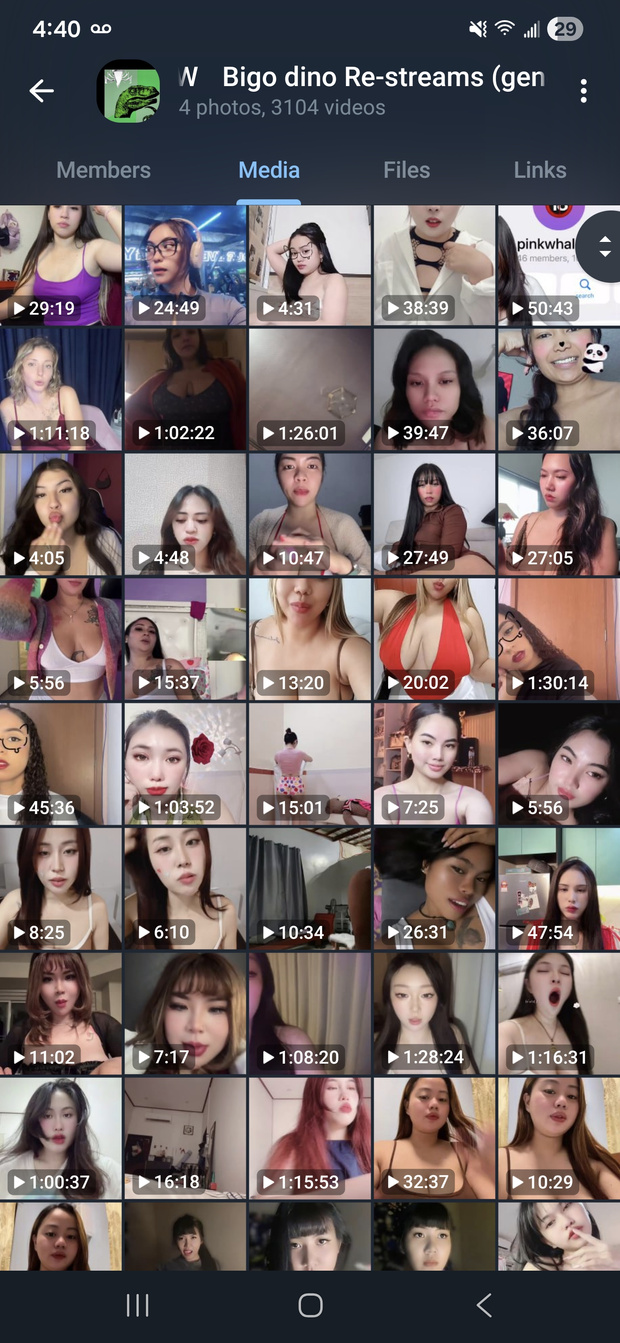Screen dimensions: 620x1343
Task: Go back using the arrow icon
Action: [x=41, y=91]
